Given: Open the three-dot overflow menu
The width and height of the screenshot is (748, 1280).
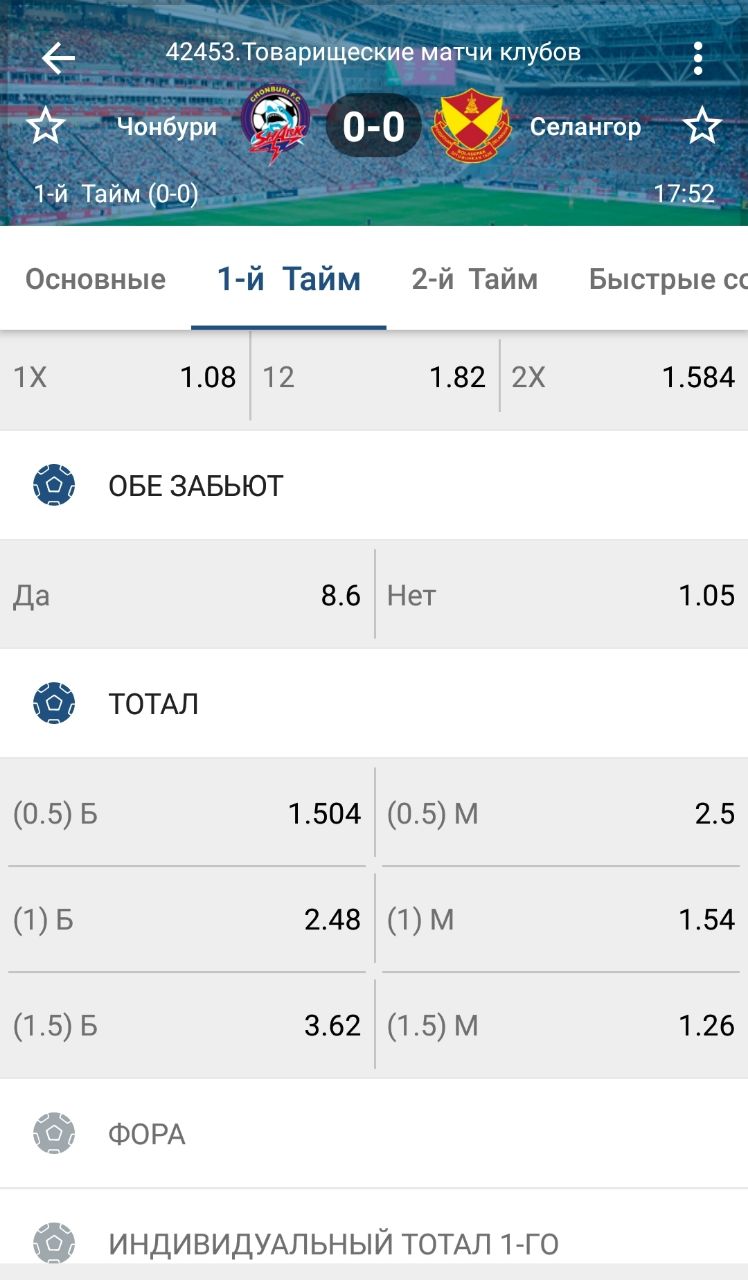Looking at the screenshot, I should click(698, 58).
